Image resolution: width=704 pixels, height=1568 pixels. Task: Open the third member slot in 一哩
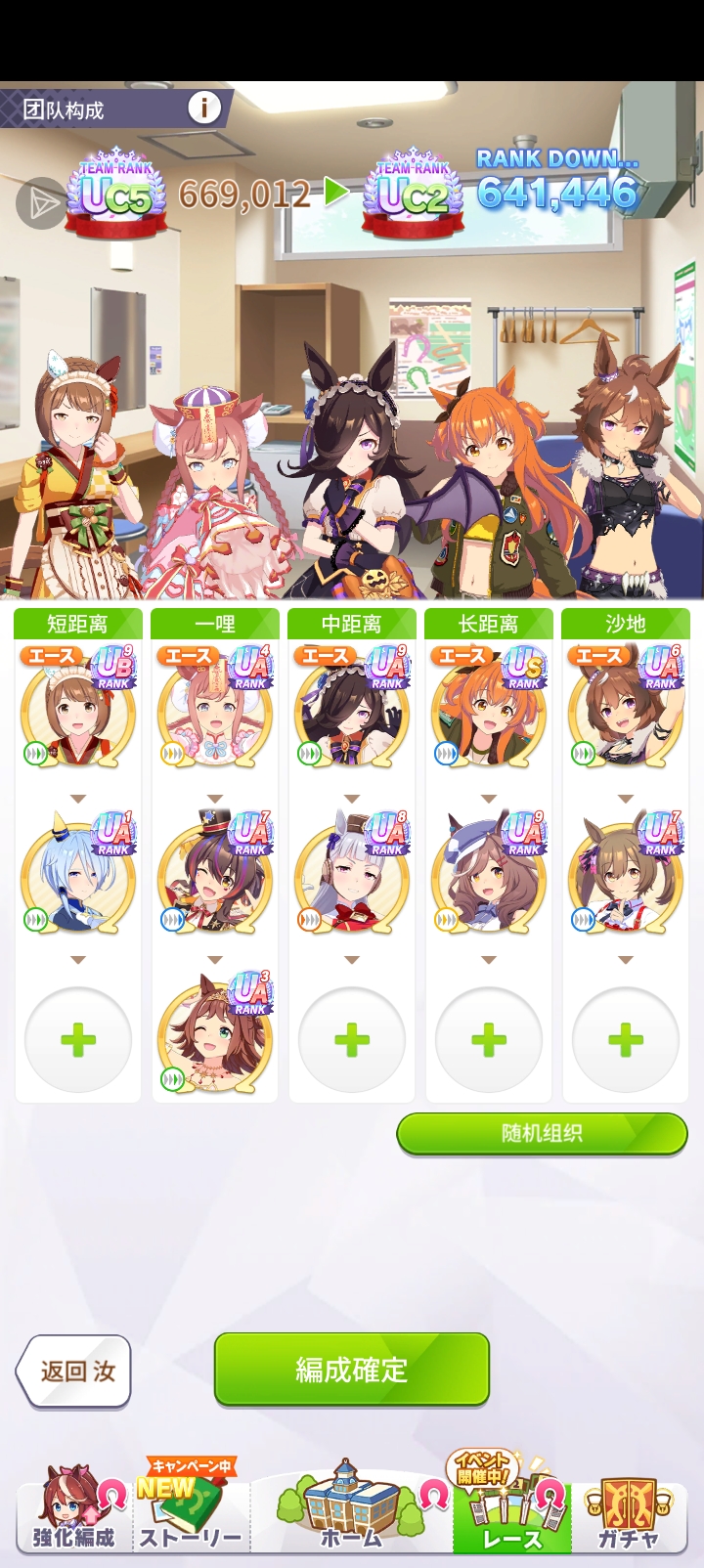point(215,1038)
